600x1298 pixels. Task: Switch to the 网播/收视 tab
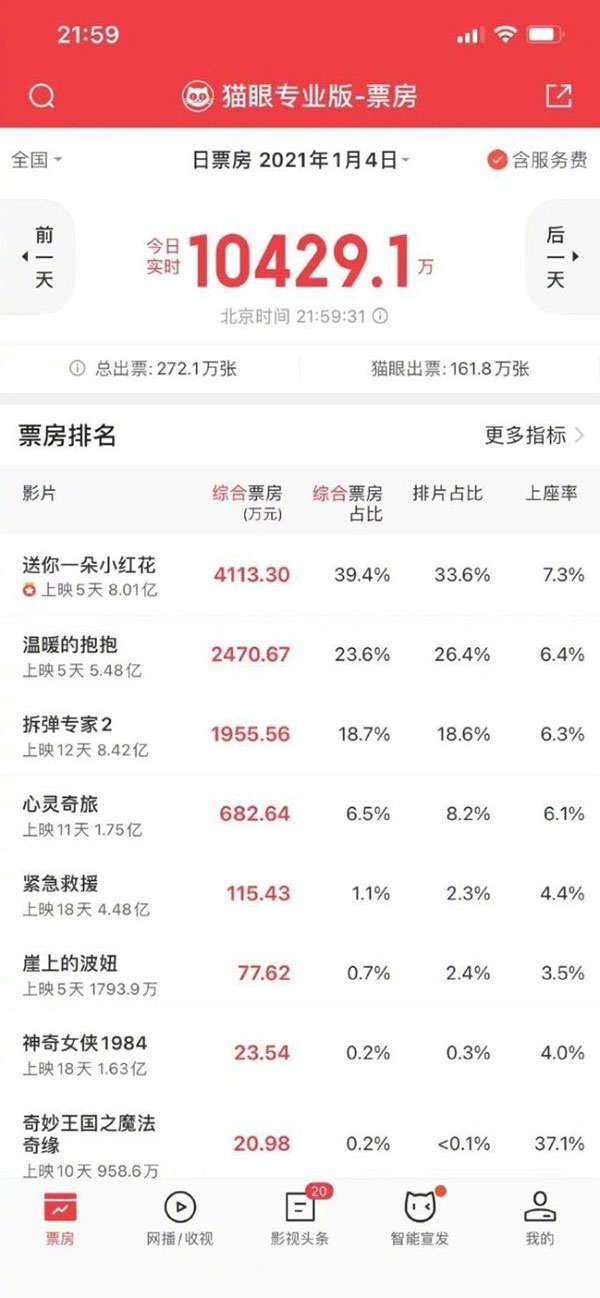[x=179, y=1218]
